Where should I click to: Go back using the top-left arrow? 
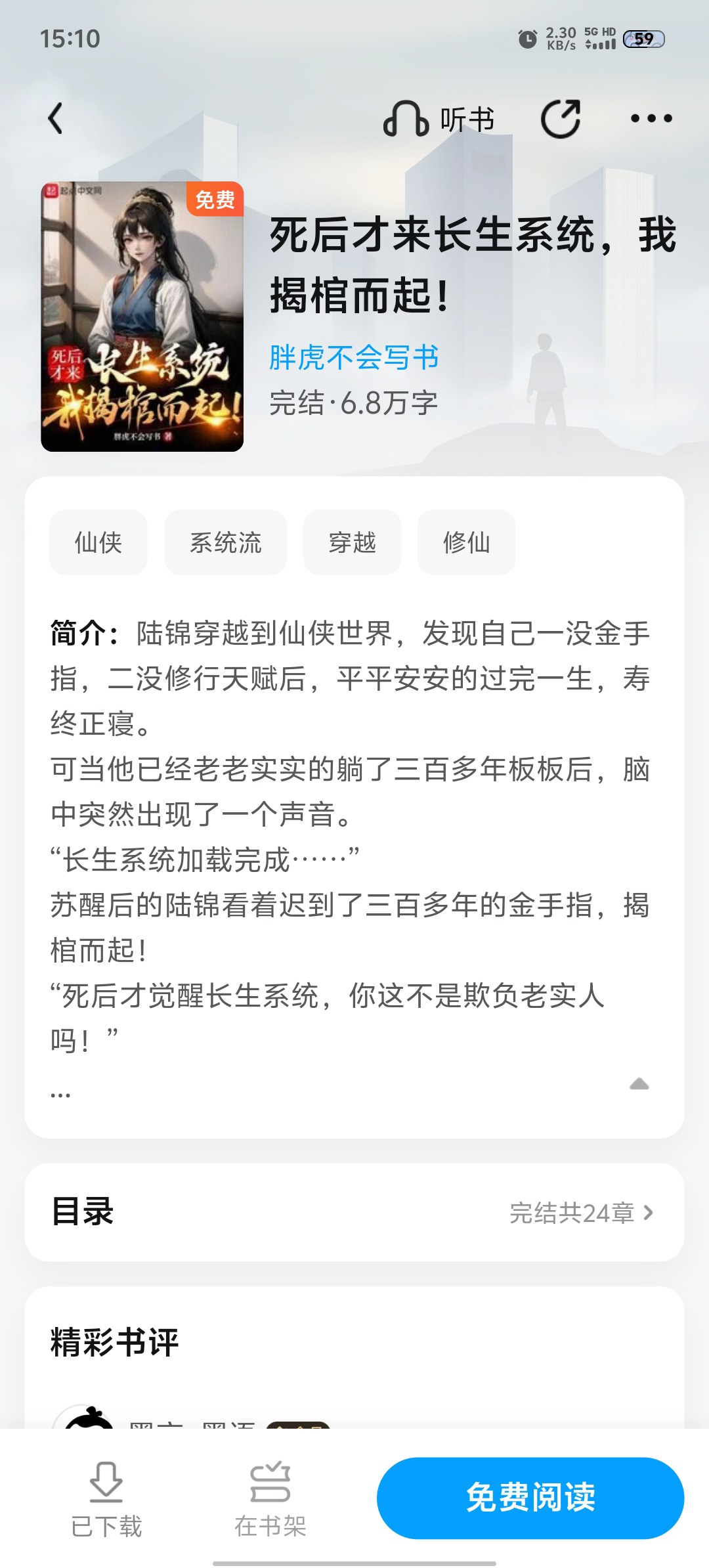[x=56, y=119]
